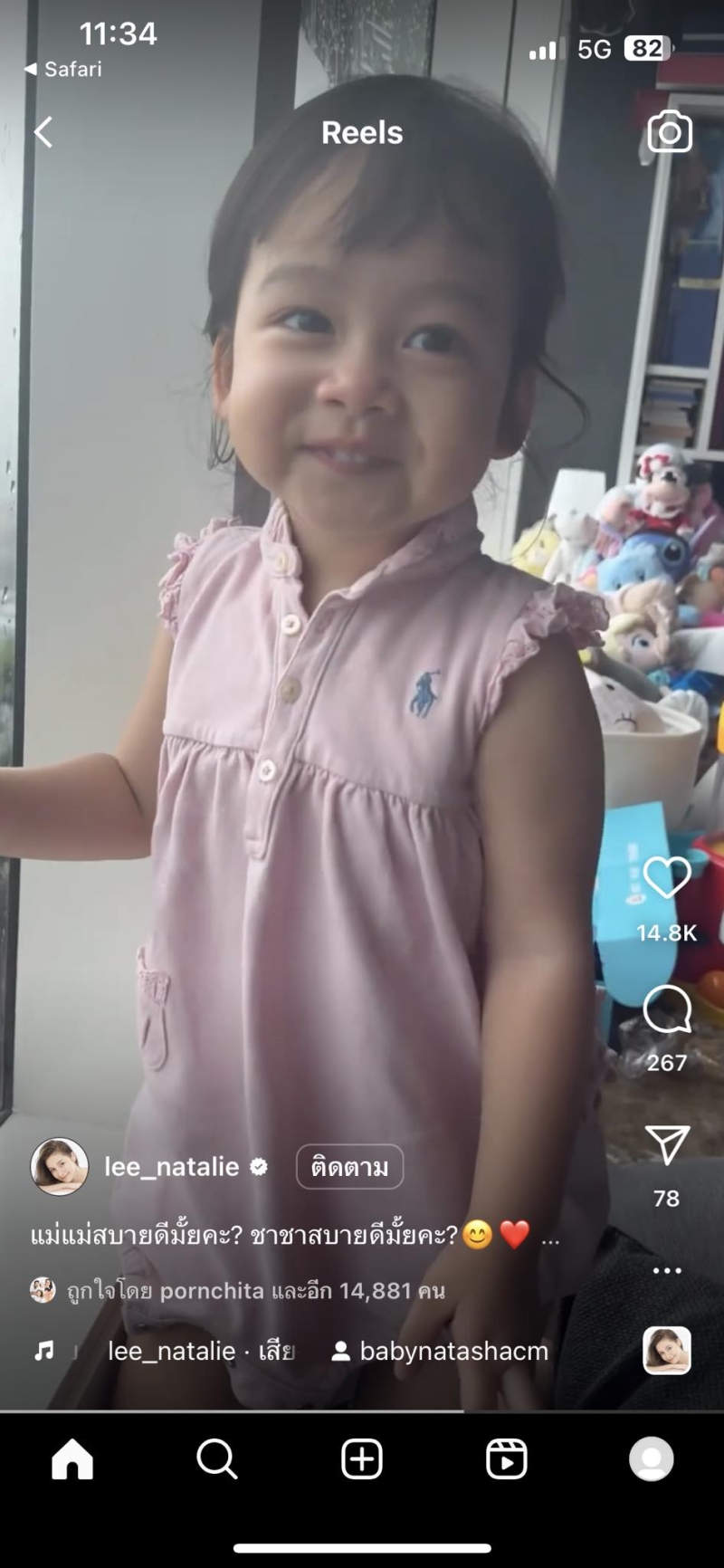This screenshot has width=724, height=1568.
Task: See who liked it via pornchita line
Action: pos(255,1290)
